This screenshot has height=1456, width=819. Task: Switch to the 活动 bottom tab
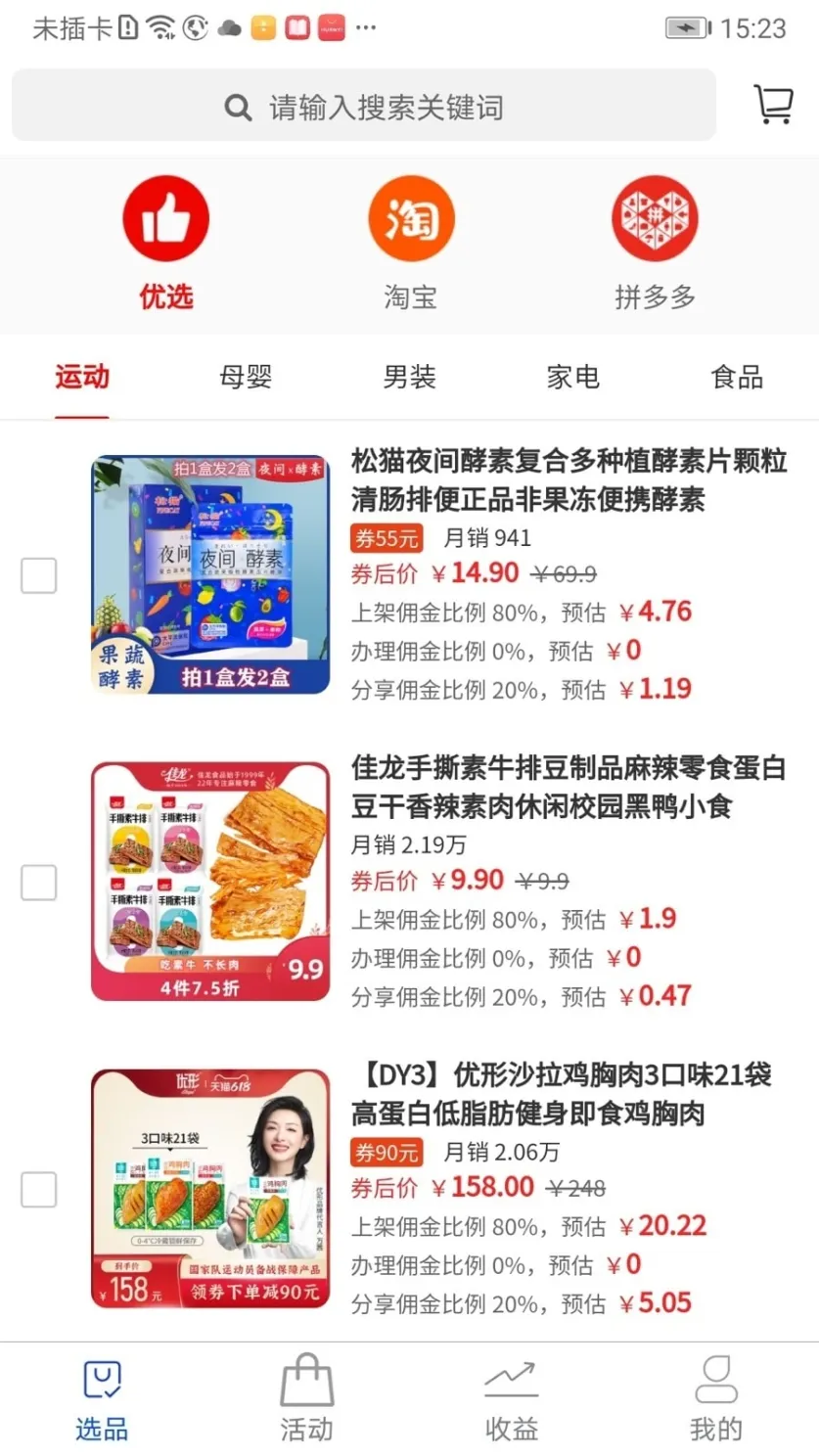click(306, 1399)
